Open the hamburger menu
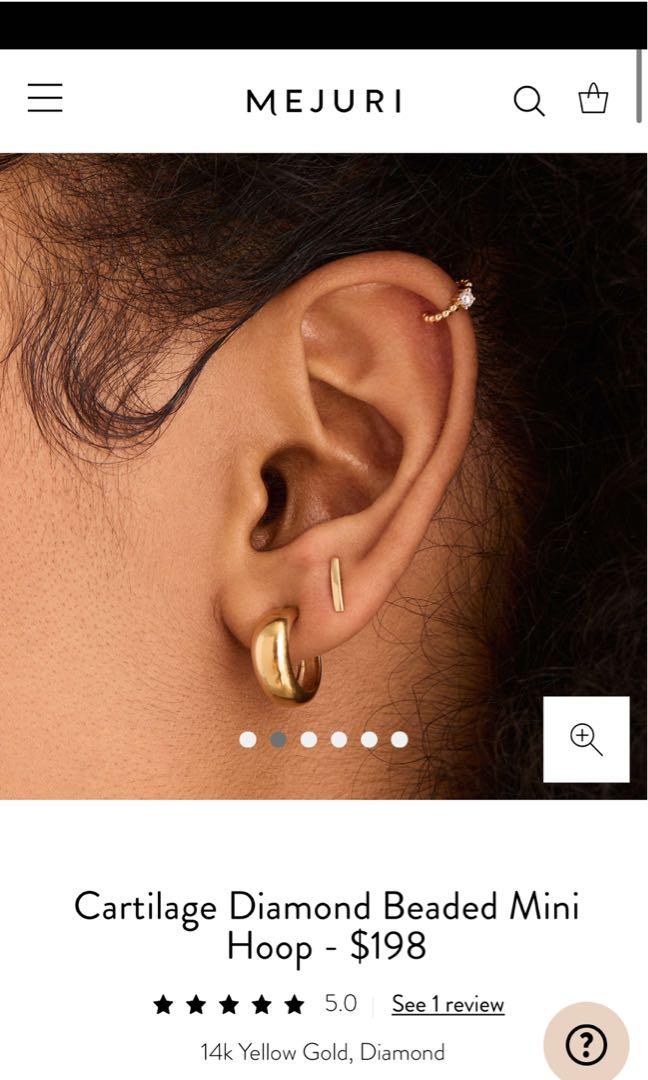The height and width of the screenshot is (1080, 648). coord(45,98)
